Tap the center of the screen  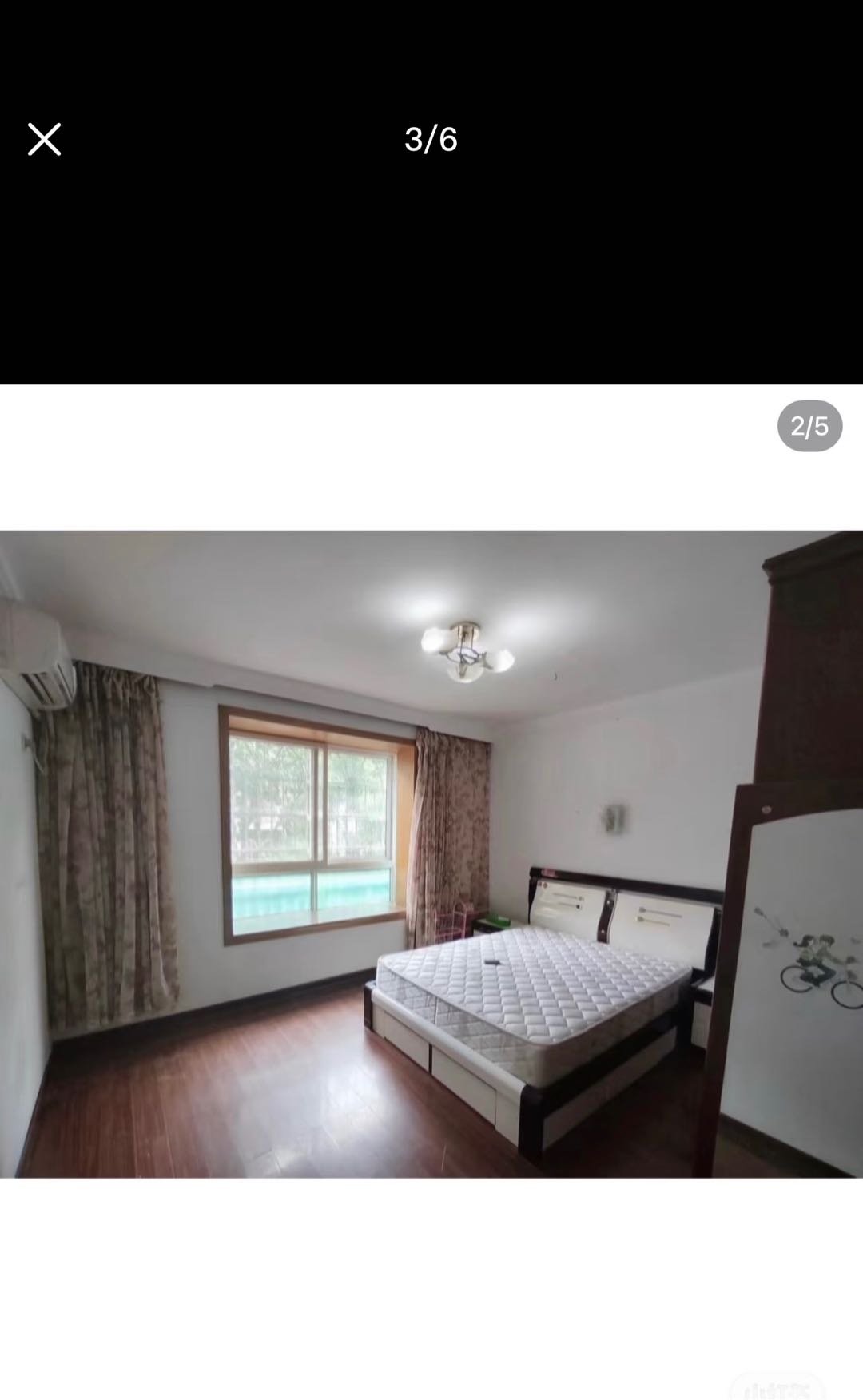coord(431,700)
